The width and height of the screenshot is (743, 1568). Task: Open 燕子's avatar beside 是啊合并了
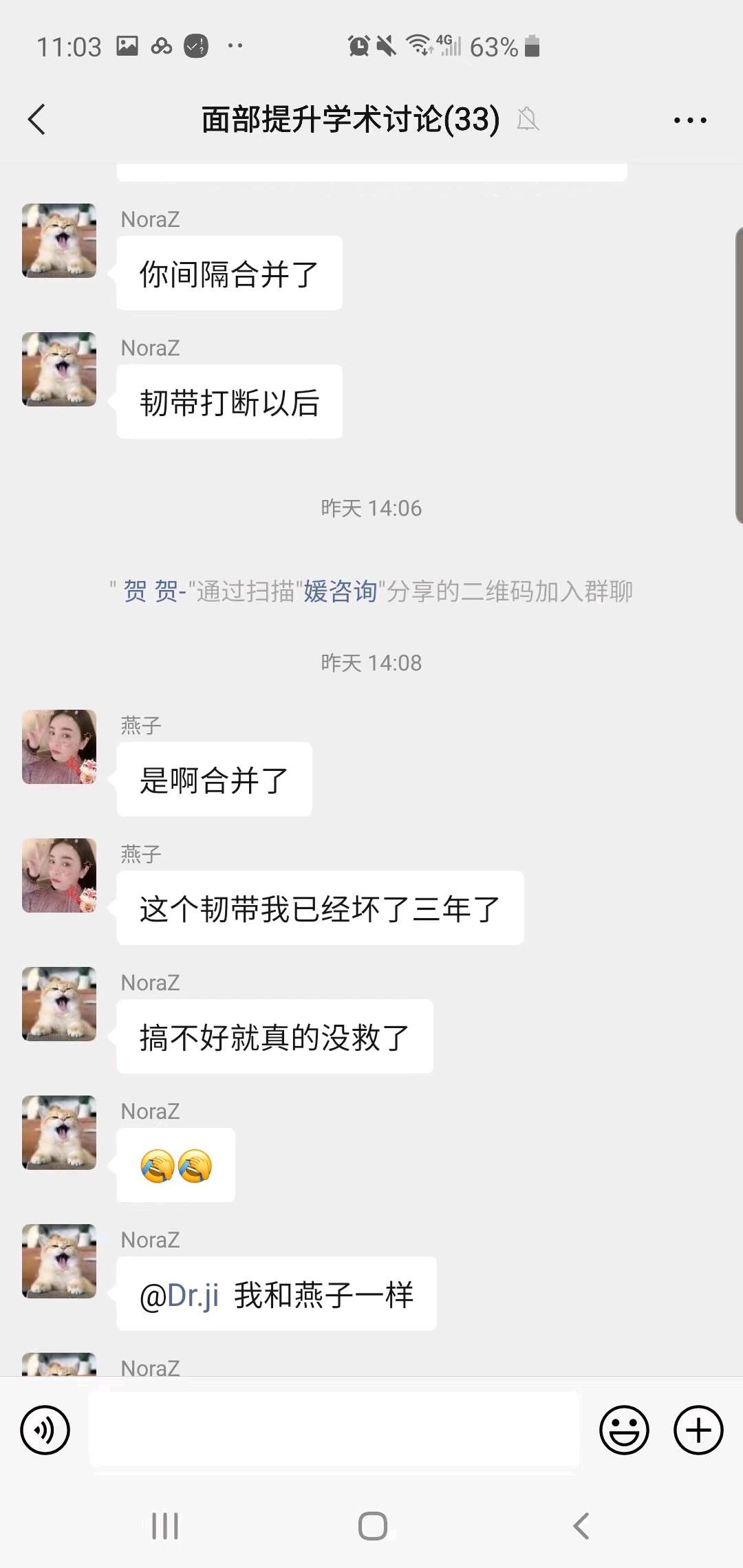point(59,747)
